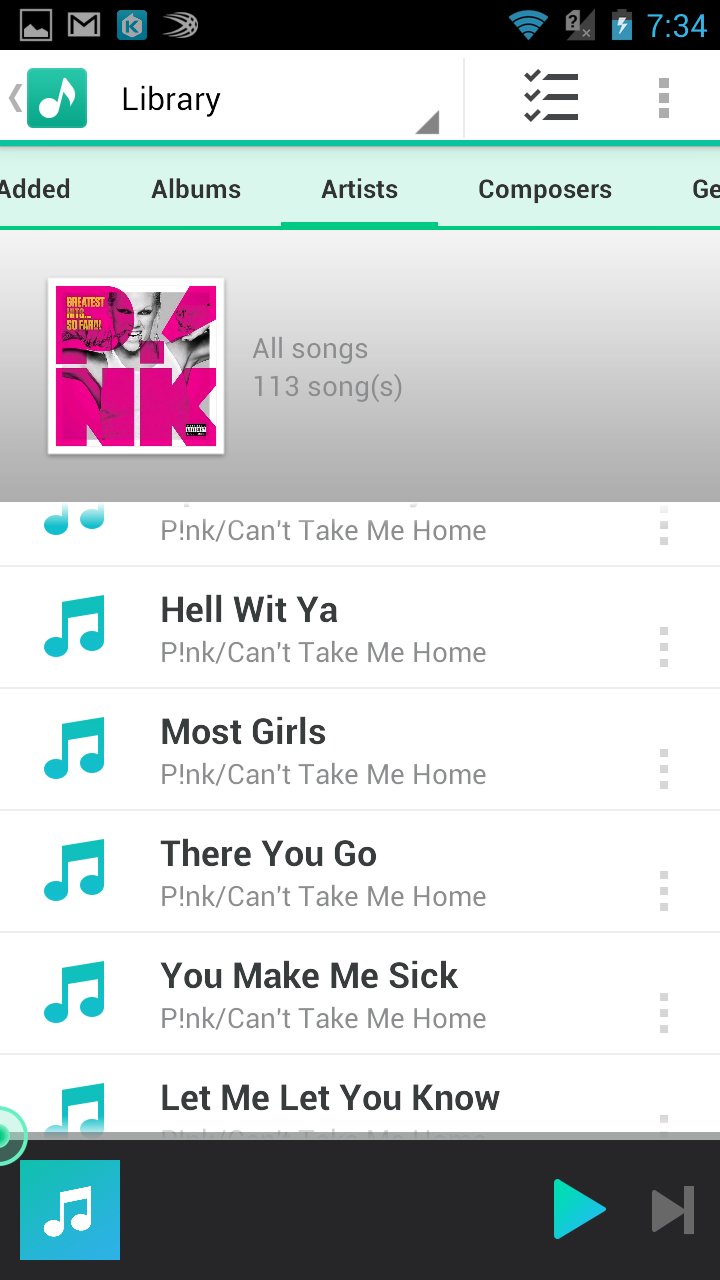Open the P!nk album cover thumbnail
Image resolution: width=720 pixels, height=1280 pixels.
[x=136, y=366]
